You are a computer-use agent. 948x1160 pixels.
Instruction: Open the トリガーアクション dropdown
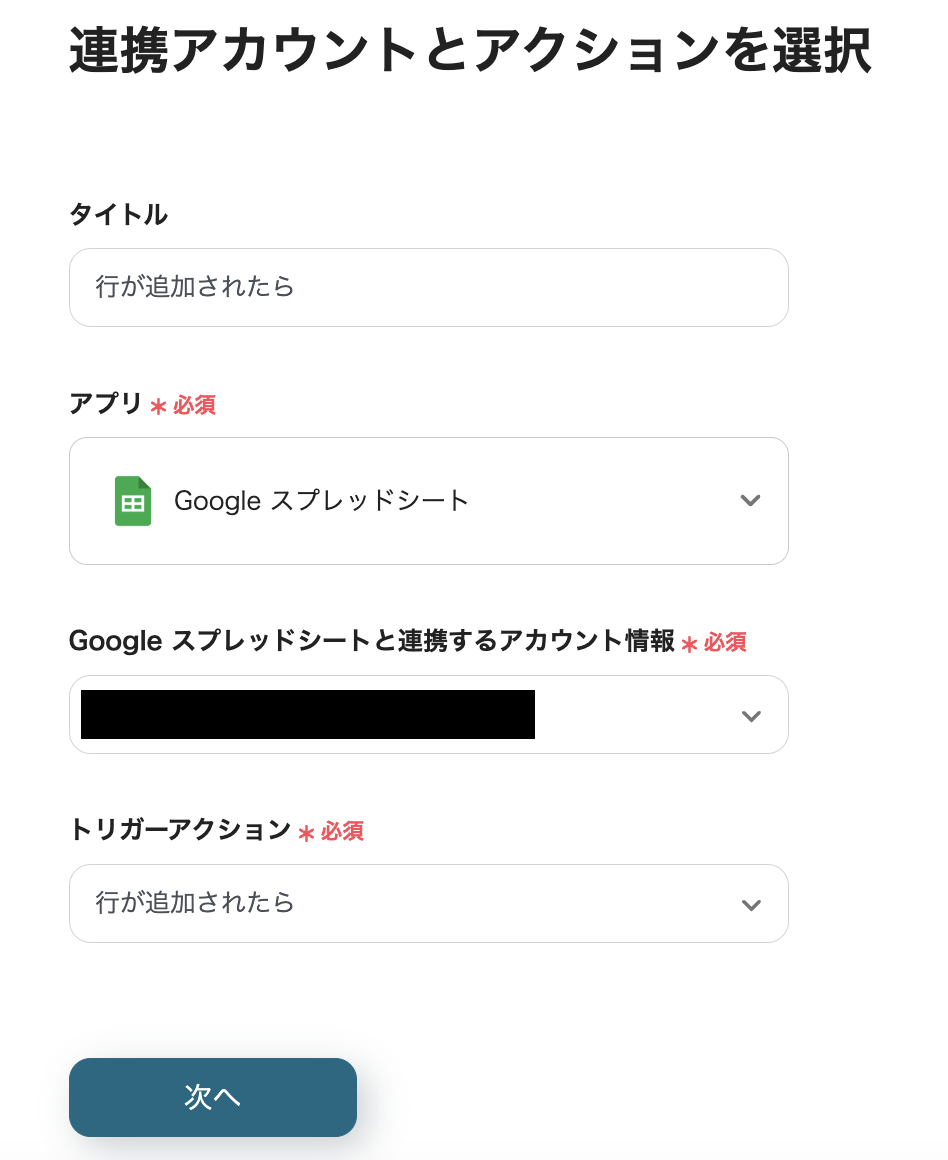[428, 903]
